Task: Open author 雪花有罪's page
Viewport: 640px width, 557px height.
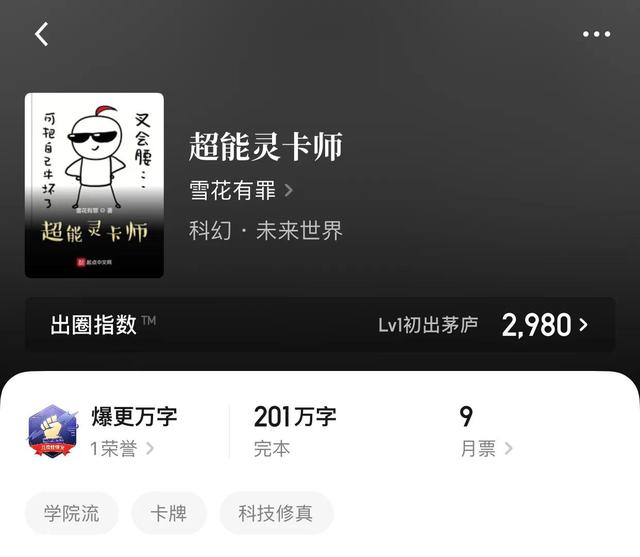Action: point(241,190)
